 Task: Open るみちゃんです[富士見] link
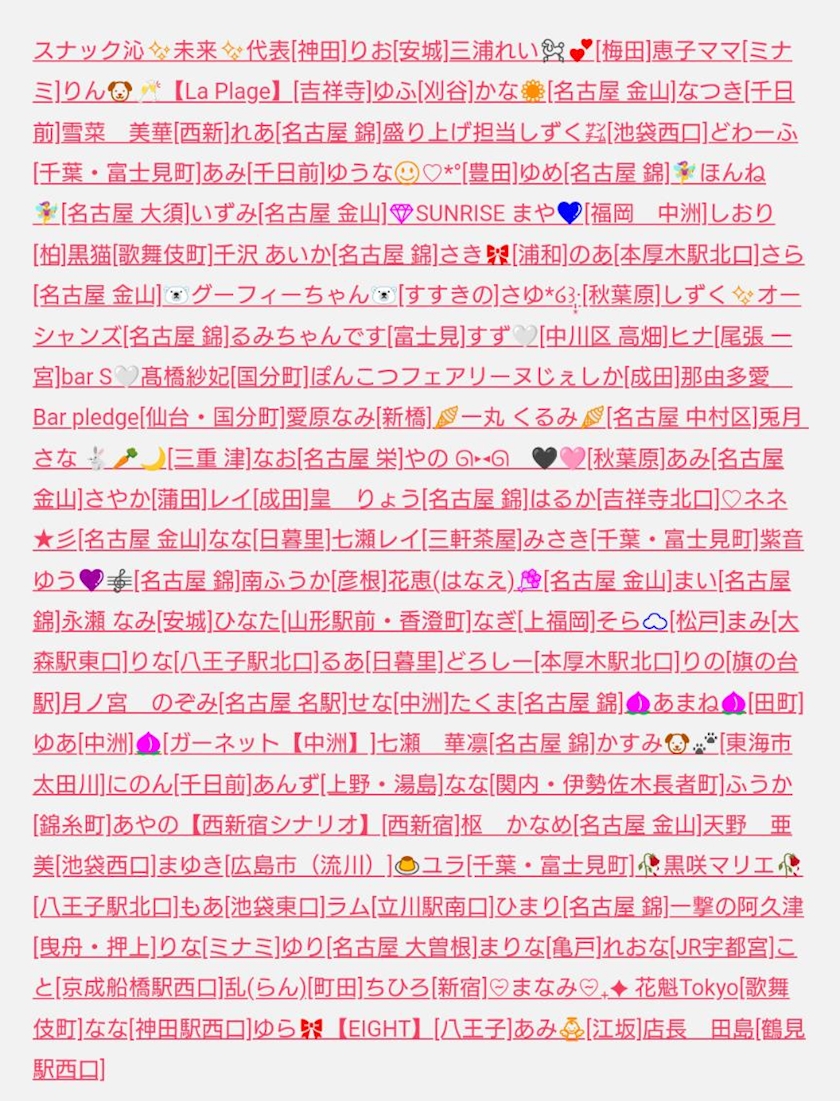pyautogui.click(x=348, y=336)
